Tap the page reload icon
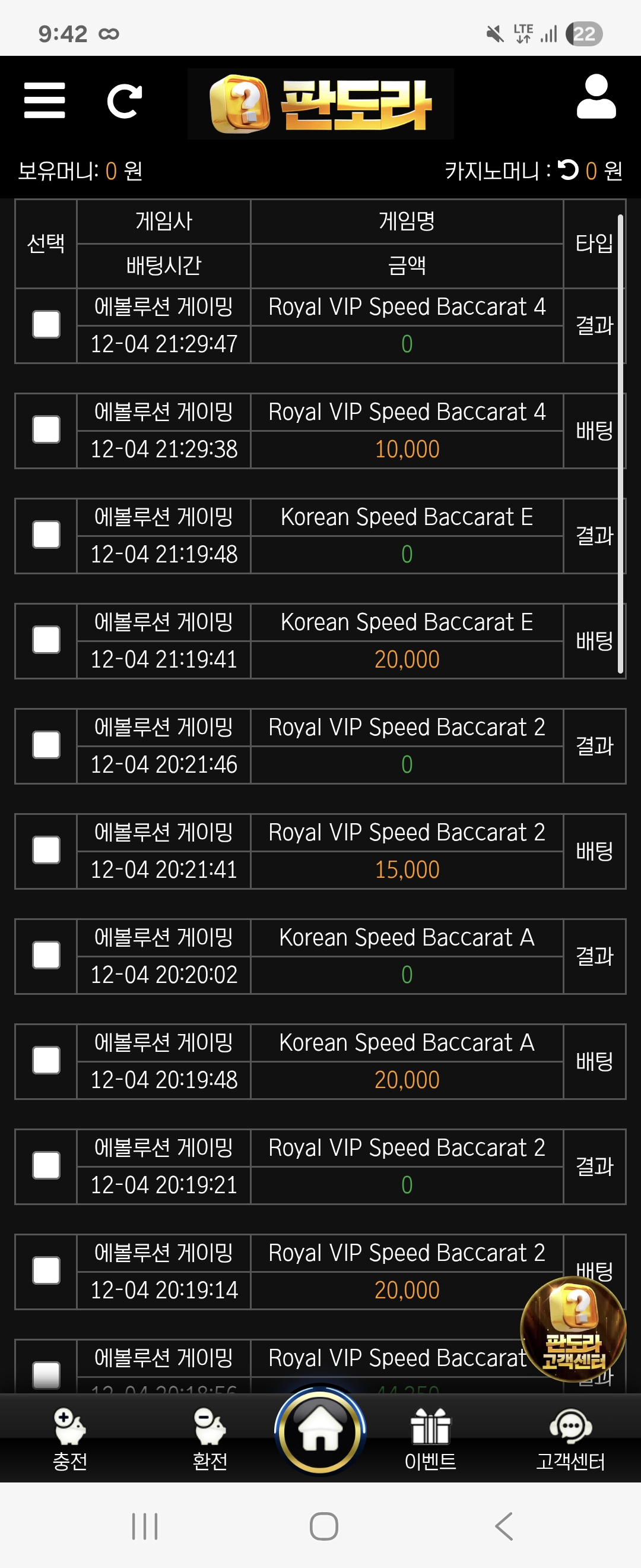Viewport: 641px width, 1568px height. tap(124, 100)
